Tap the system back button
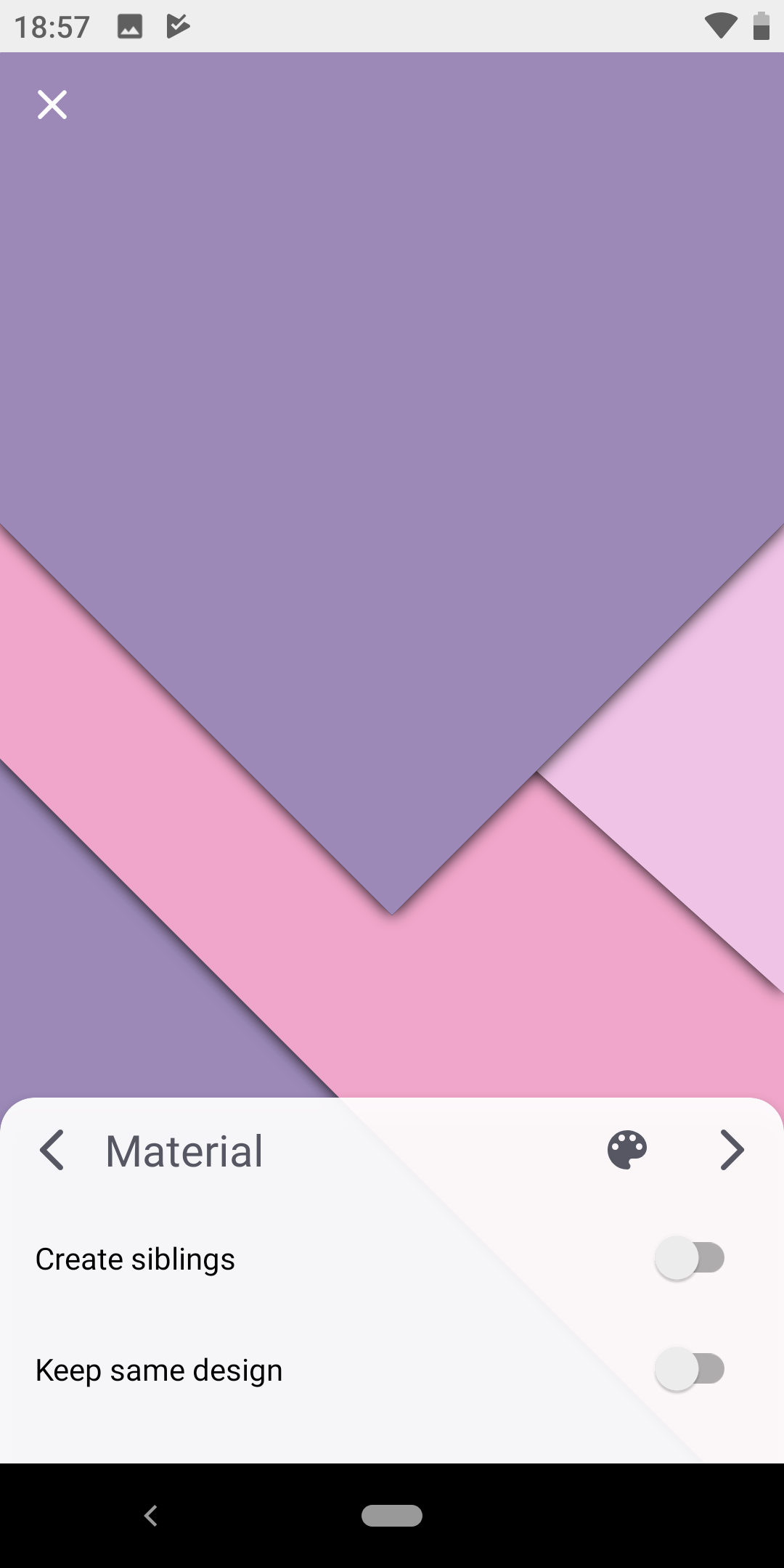This screenshot has width=784, height=1568. point(151,1516)
